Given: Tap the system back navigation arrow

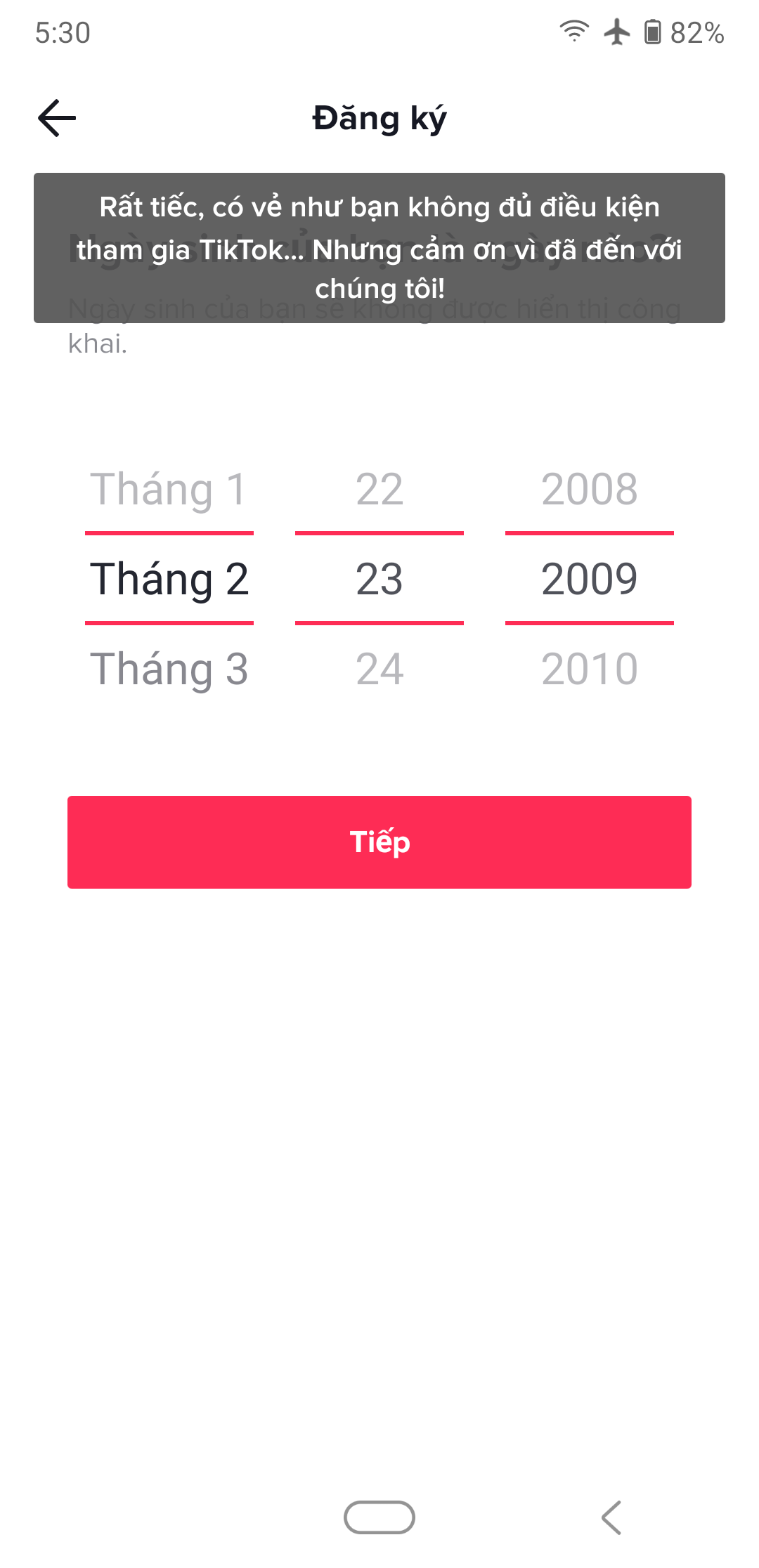Looking at the screenshot, I should point(611,1517).
